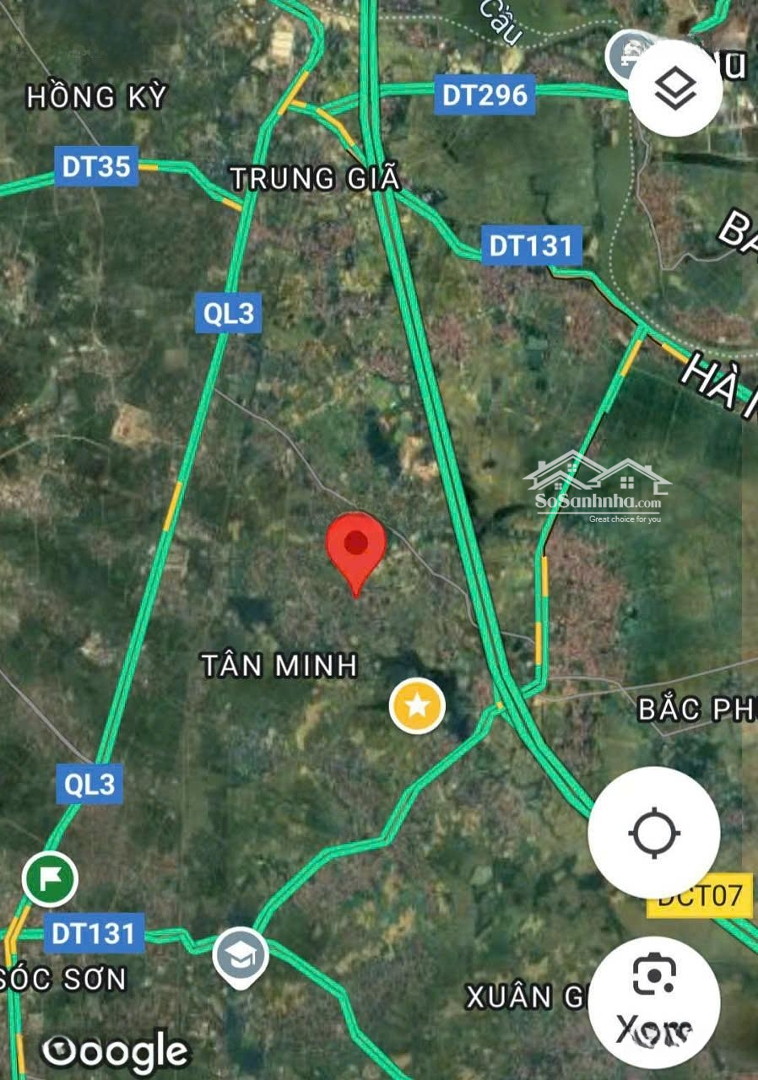758x1080 pixels.
Task: Open the starred saved place marker
Action: pyautogui.click(x=417, y=707)
